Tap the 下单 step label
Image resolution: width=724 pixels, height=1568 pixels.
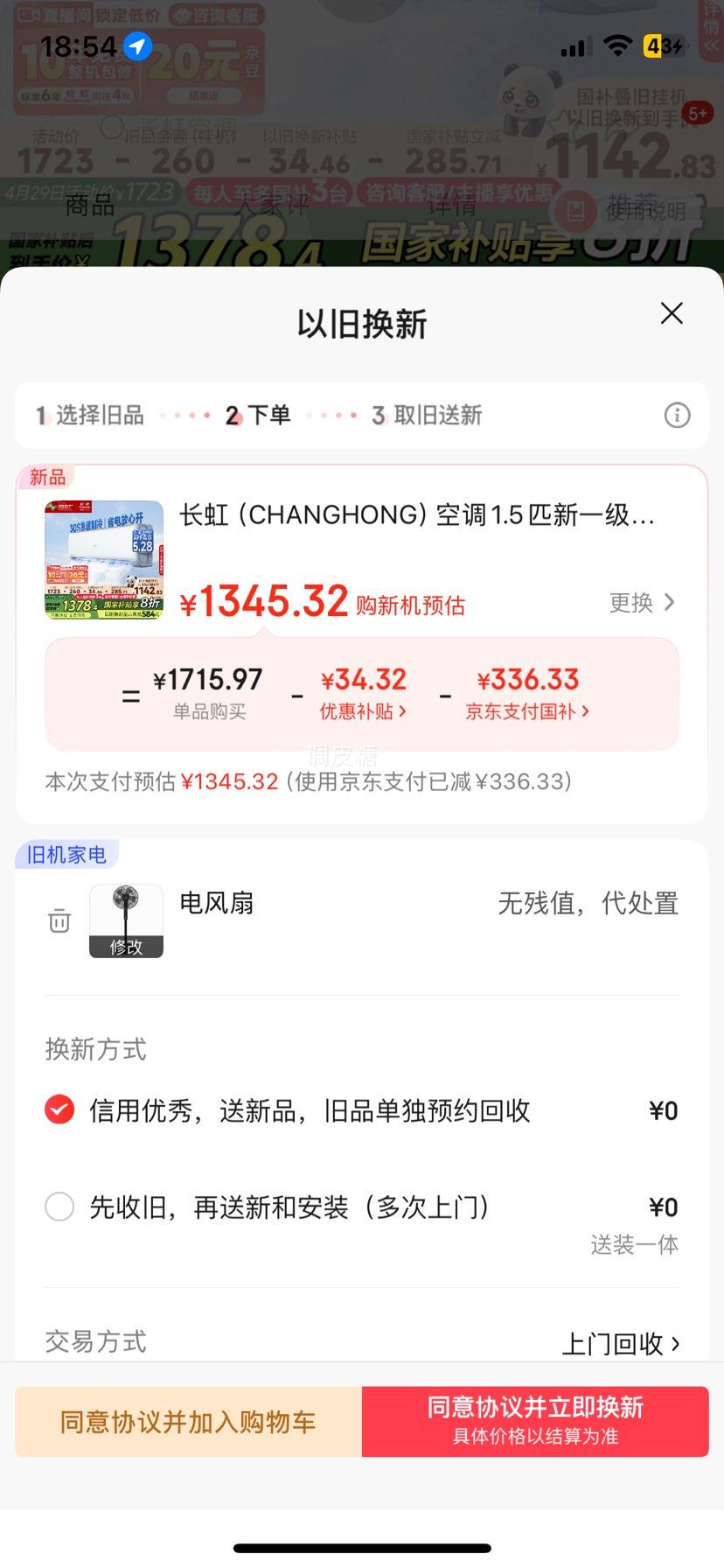pyautogui.click(x=260, y=416)
